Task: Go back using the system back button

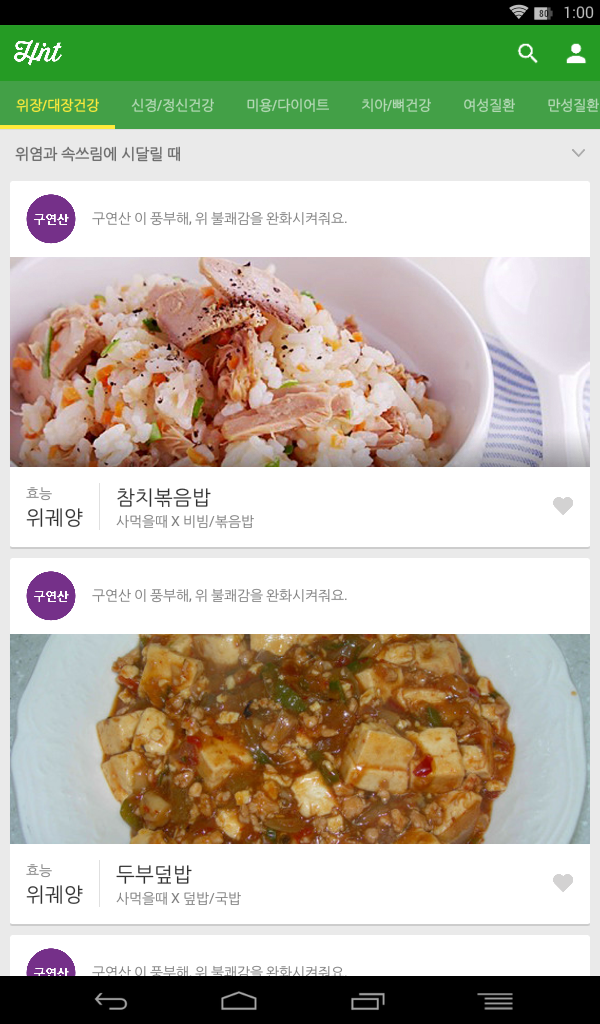Action: 111,1001
